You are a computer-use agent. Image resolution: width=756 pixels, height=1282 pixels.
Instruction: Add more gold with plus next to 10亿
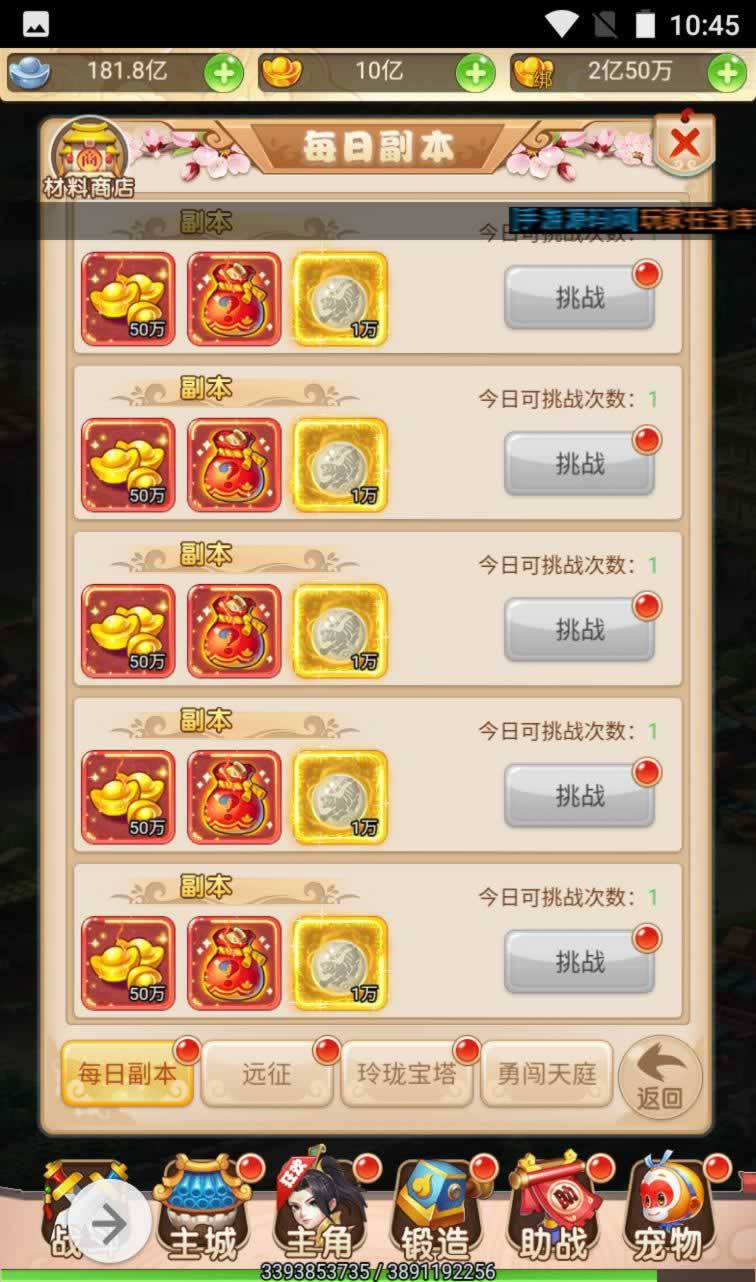click(x=475, y=73)
